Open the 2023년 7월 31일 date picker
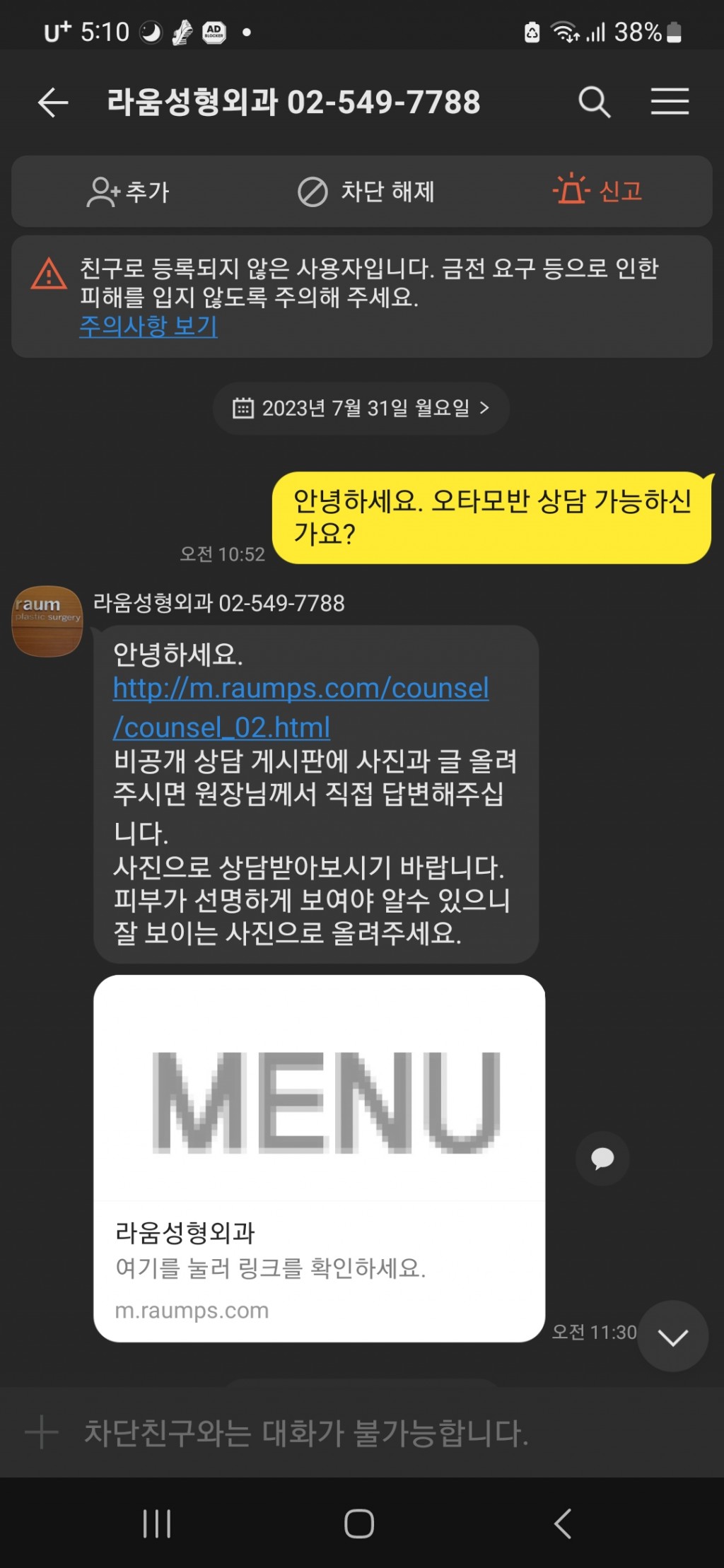This screenshot has width=724, height=1568. point(361,408)
